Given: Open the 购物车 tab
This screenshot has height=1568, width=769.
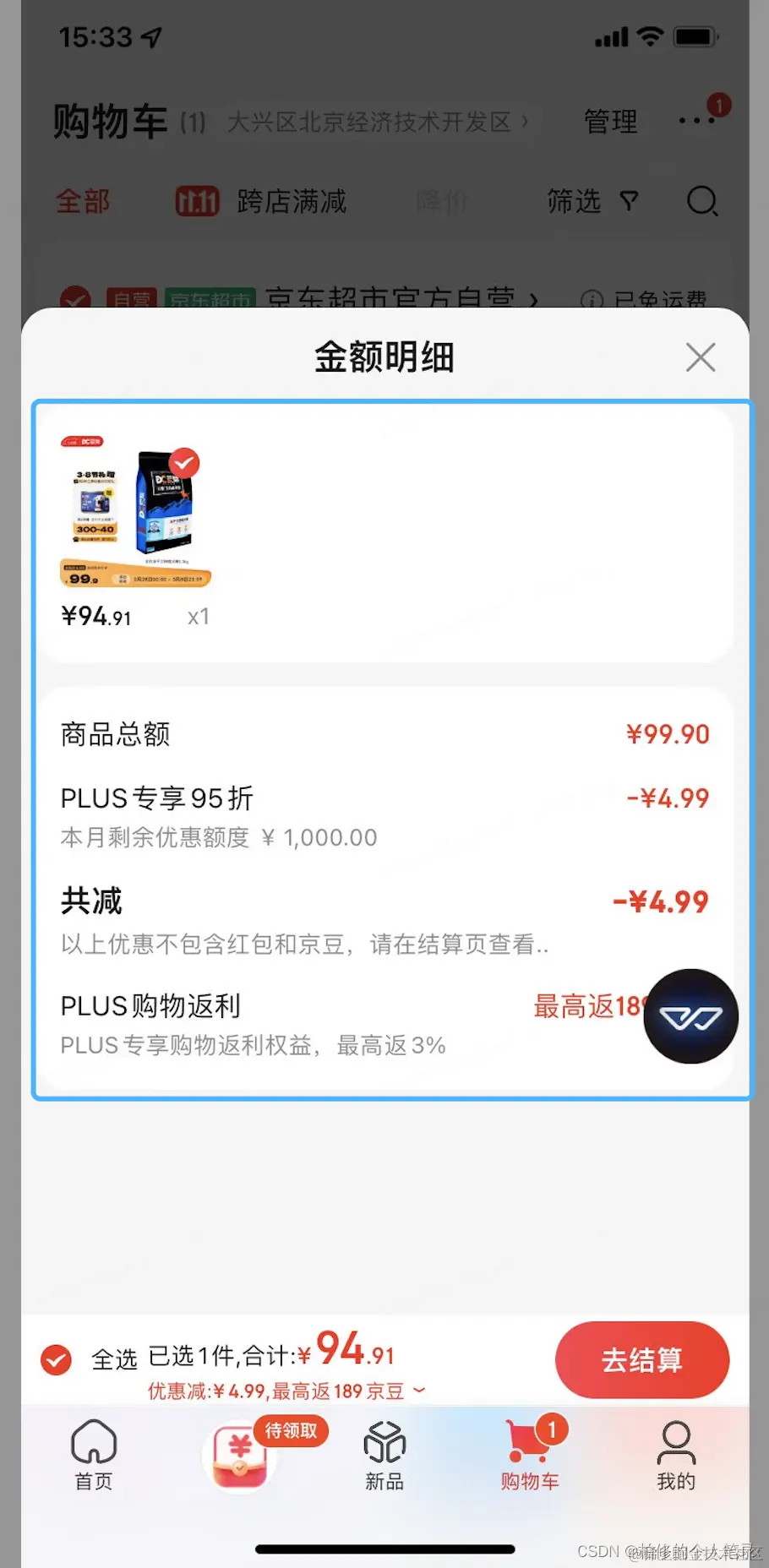Looking at the screenshot, I should coord(530,1455).
